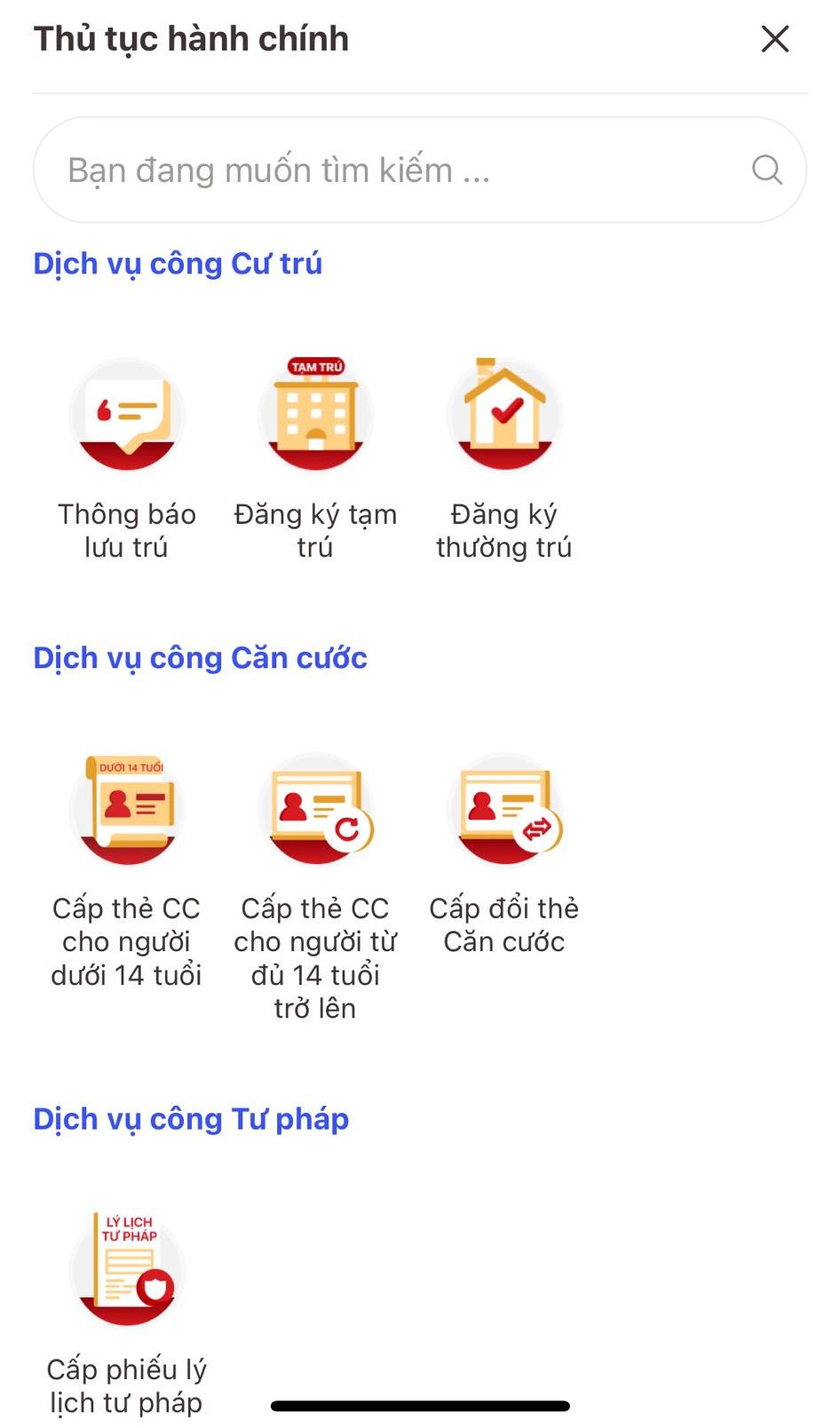Open the Dịch vụ công Tư pháp section

[191, 1119]
